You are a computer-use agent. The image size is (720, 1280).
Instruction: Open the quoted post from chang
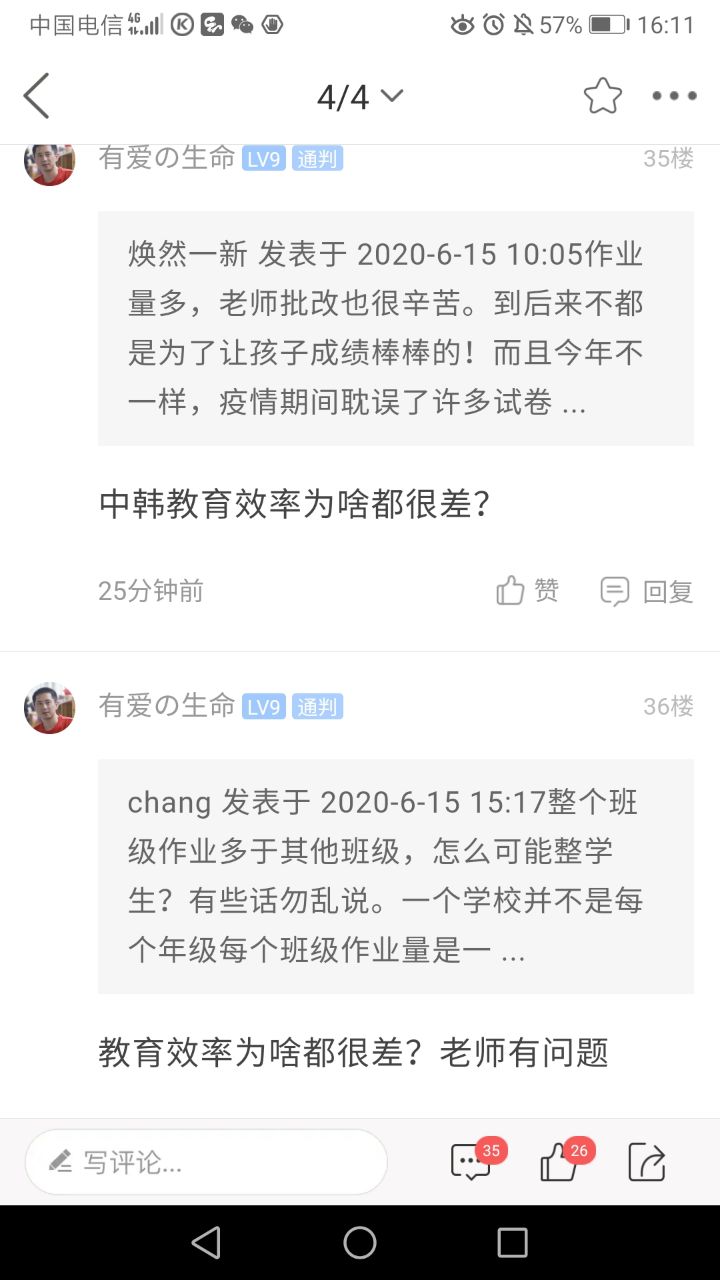(x=395, y=876)
